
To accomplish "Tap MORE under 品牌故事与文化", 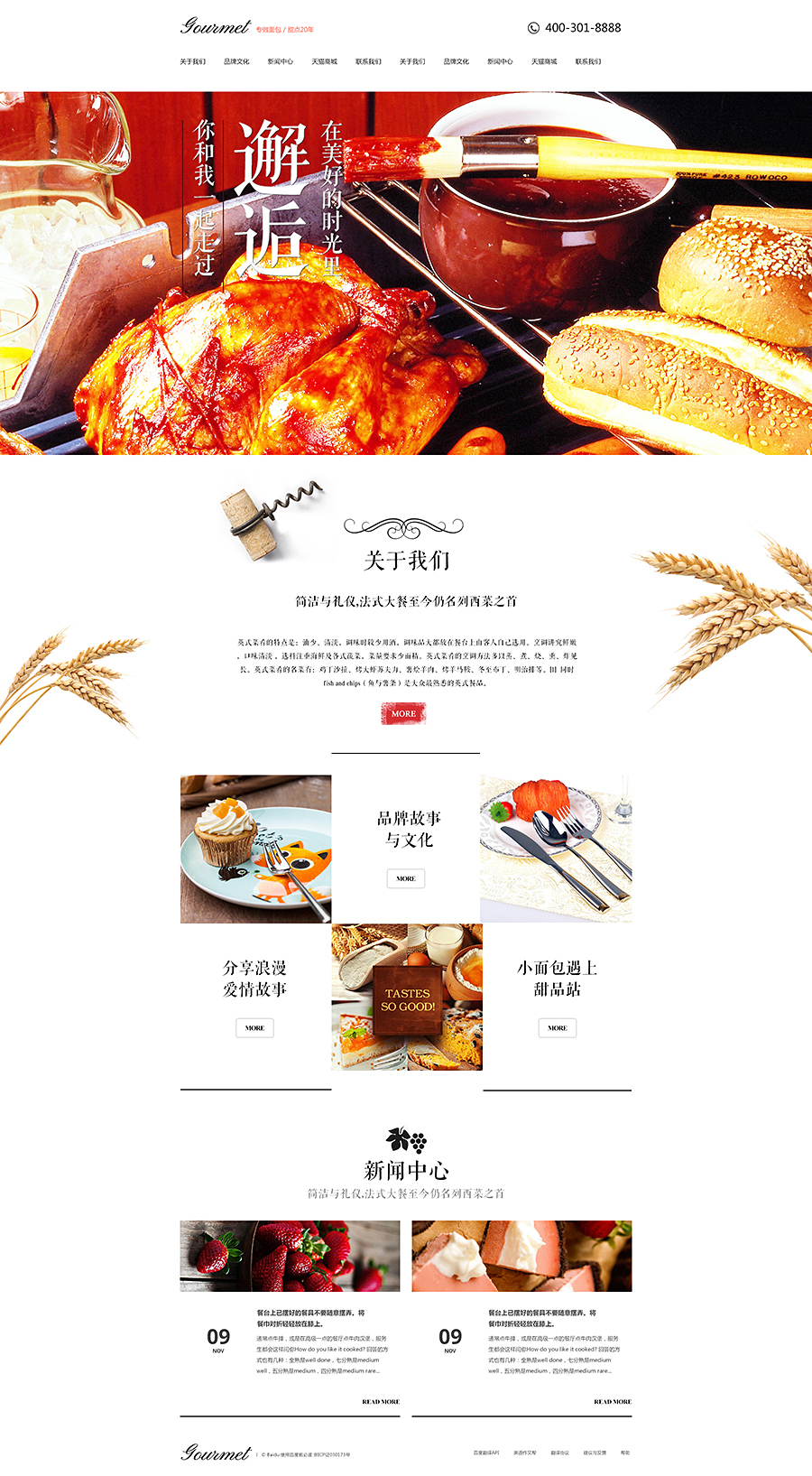I will 406,878.
